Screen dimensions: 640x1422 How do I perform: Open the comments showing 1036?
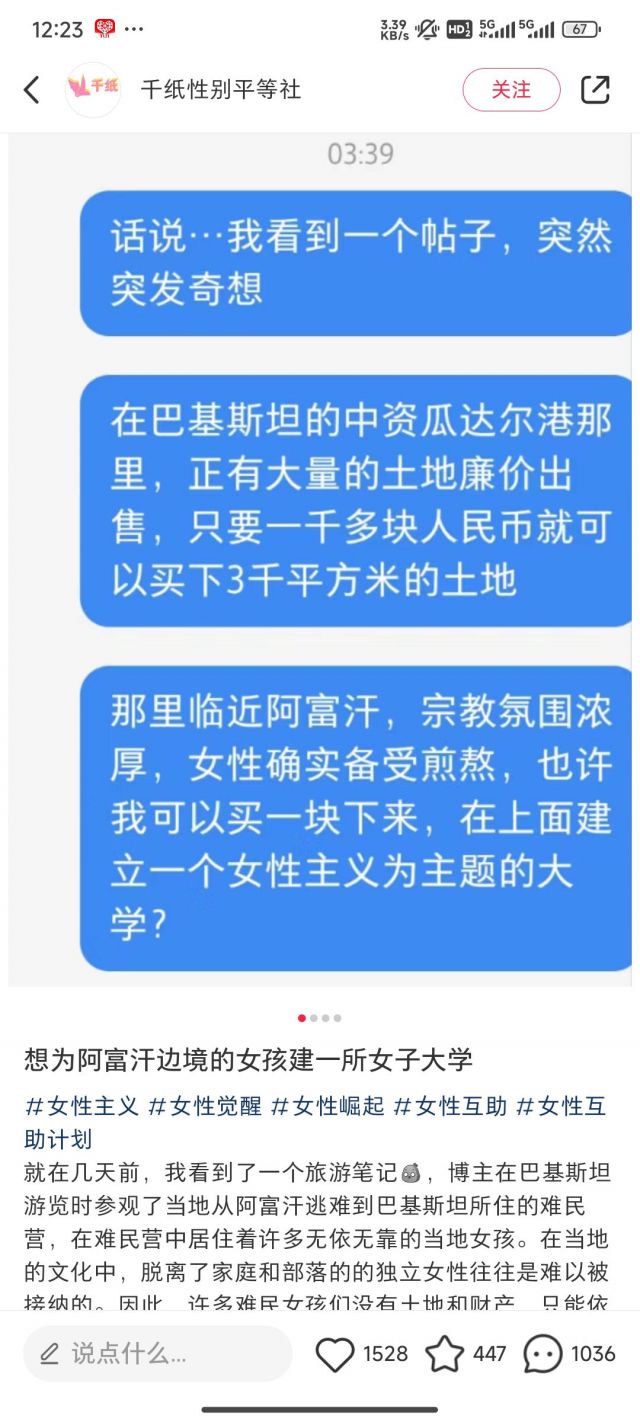coord(568,1354)
